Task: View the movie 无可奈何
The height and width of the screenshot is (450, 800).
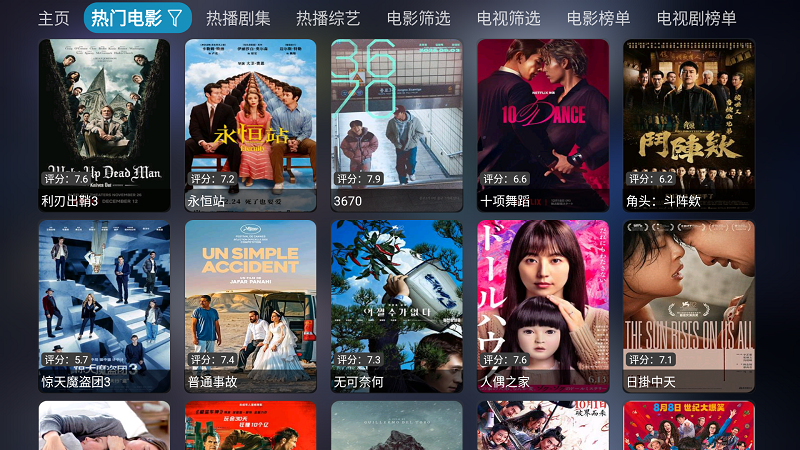Action: [396, 305]
